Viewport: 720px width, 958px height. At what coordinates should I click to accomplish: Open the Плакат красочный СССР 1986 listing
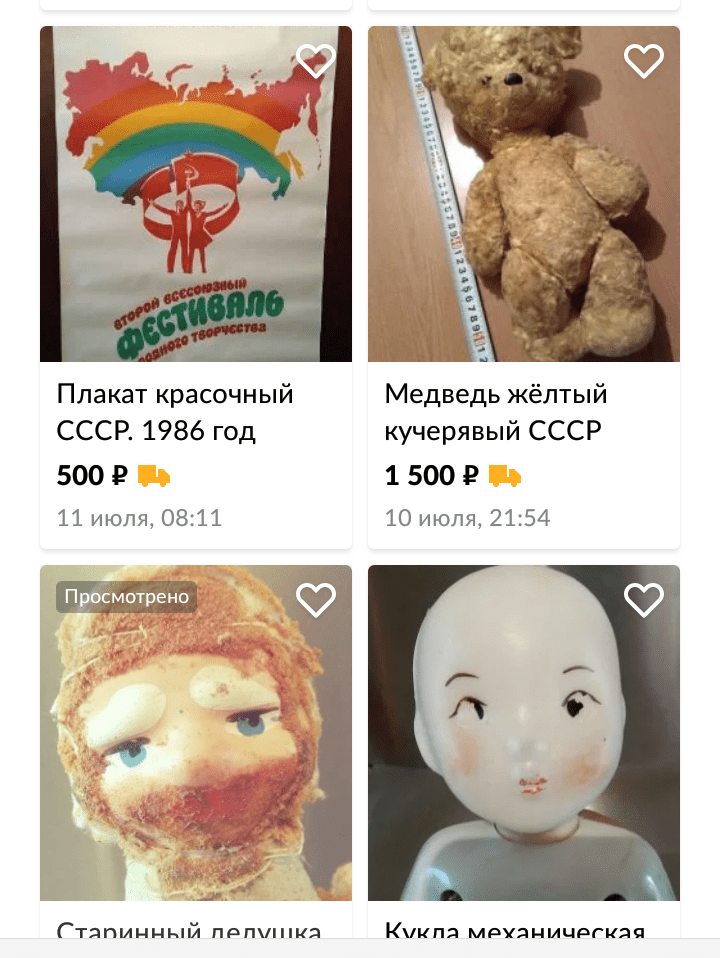pos(175,412)
